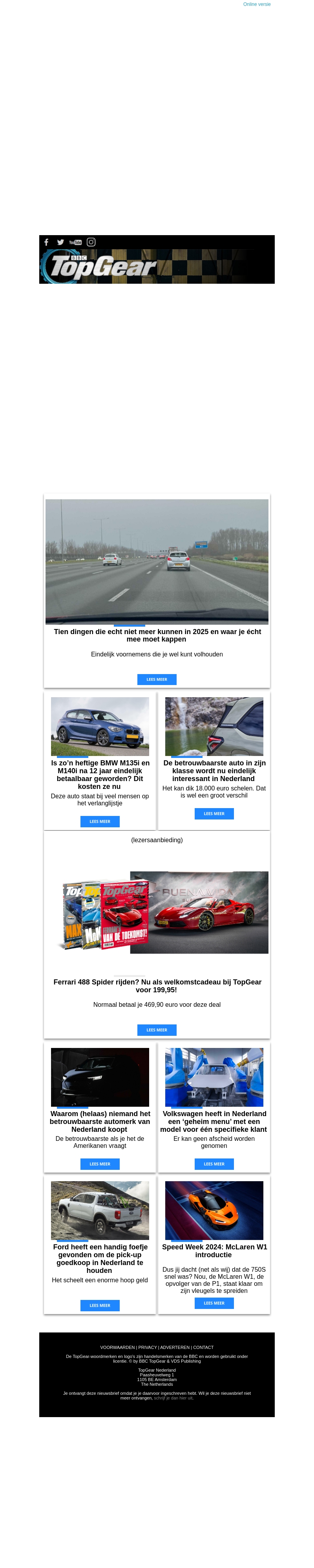Open TopGear's Instagram profile
The height and width of the screenshot is (1568, 314).
coord(91,242)
